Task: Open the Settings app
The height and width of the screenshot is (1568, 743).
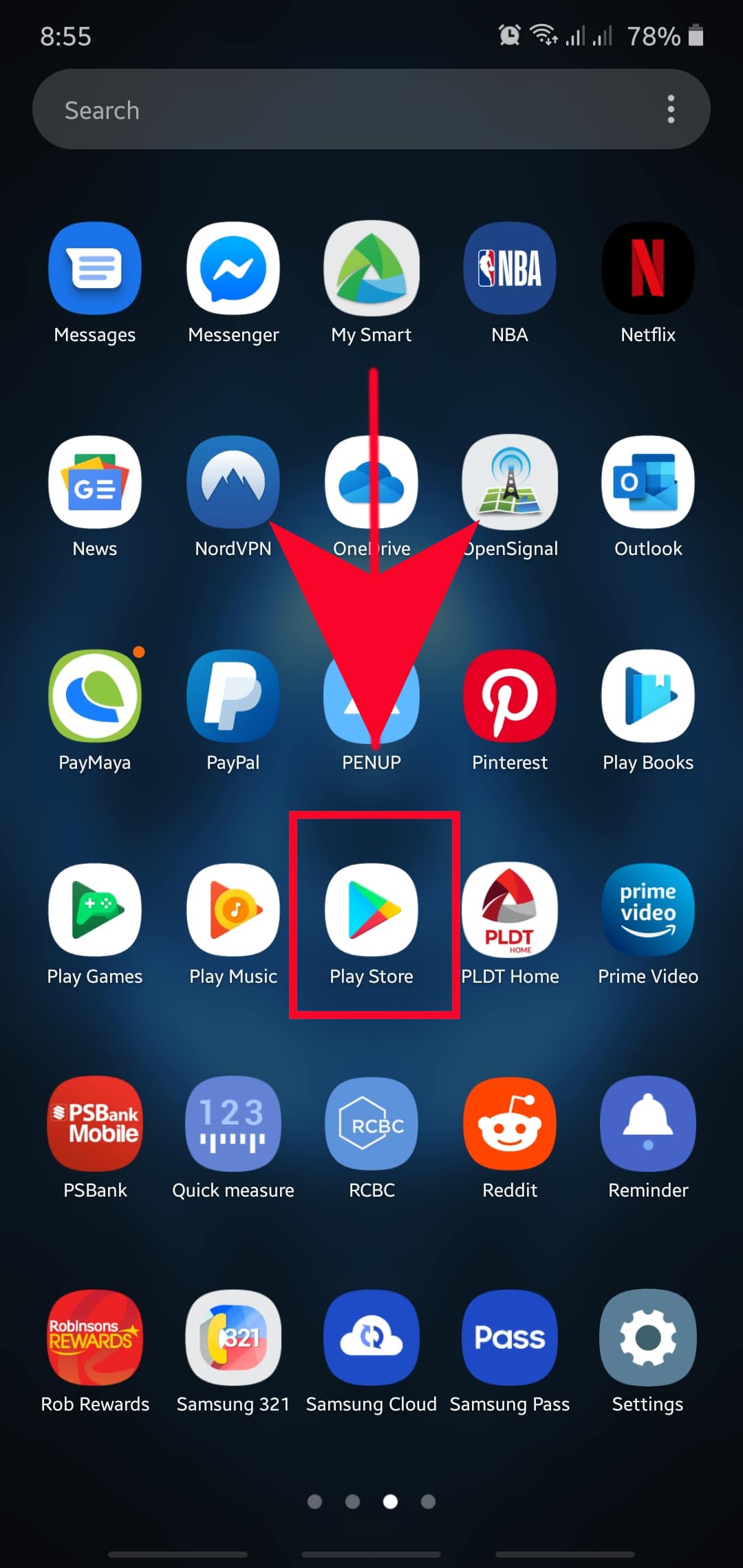Action: (648, 1338)
